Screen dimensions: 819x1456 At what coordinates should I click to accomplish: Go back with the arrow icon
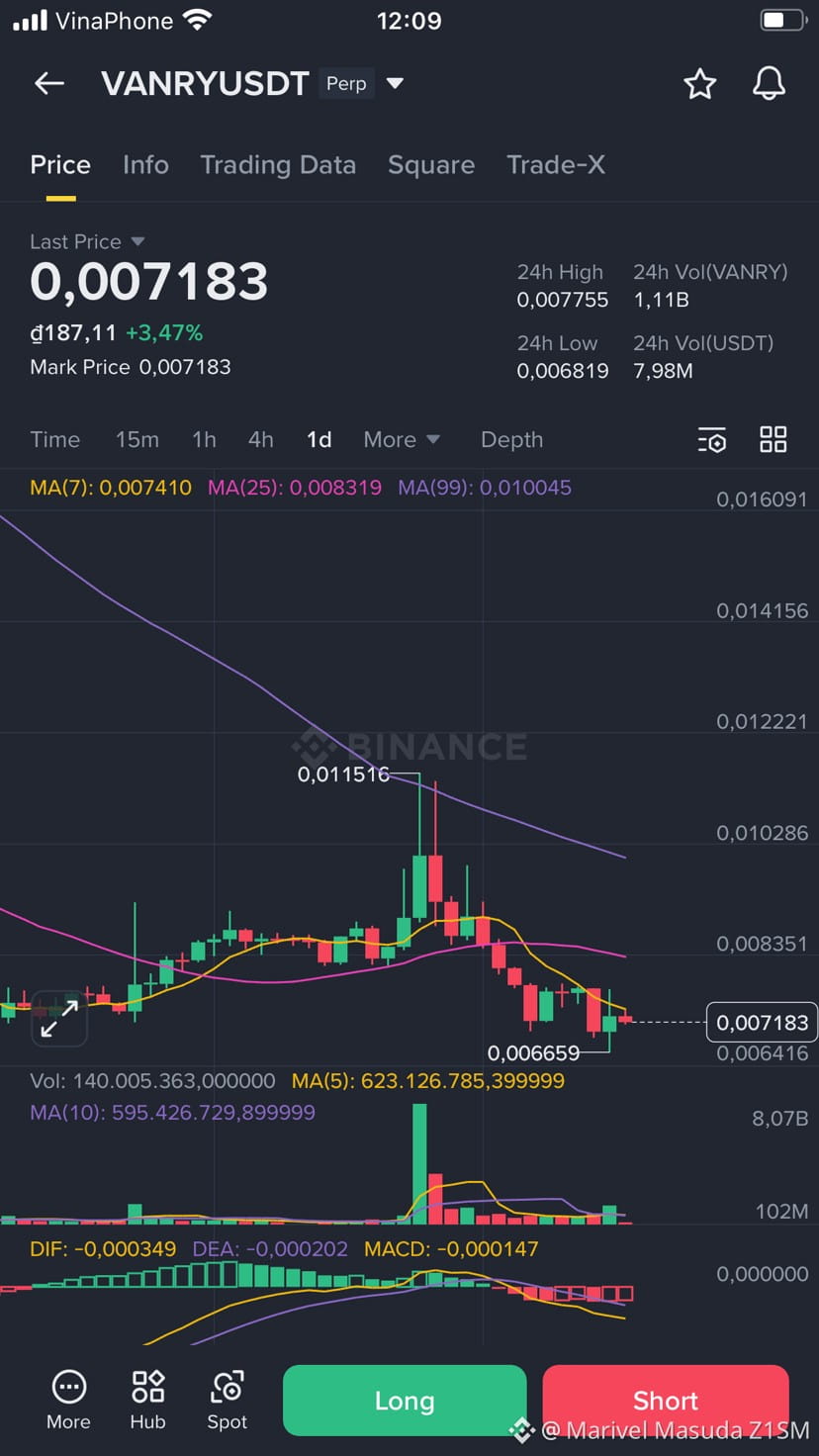click(49, 84)
